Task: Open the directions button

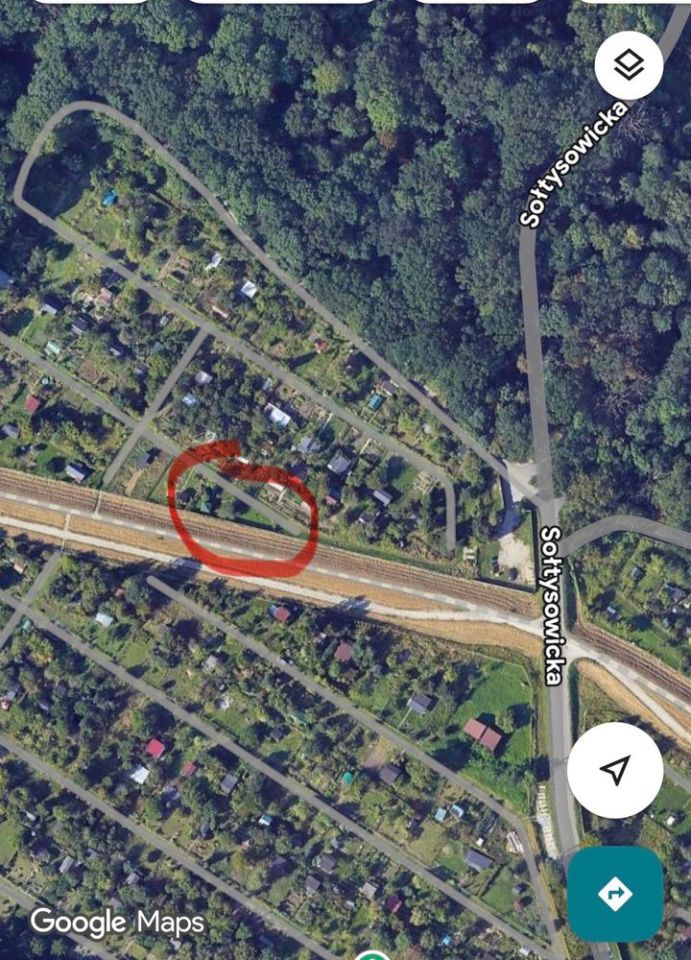Action: (615, 893)
